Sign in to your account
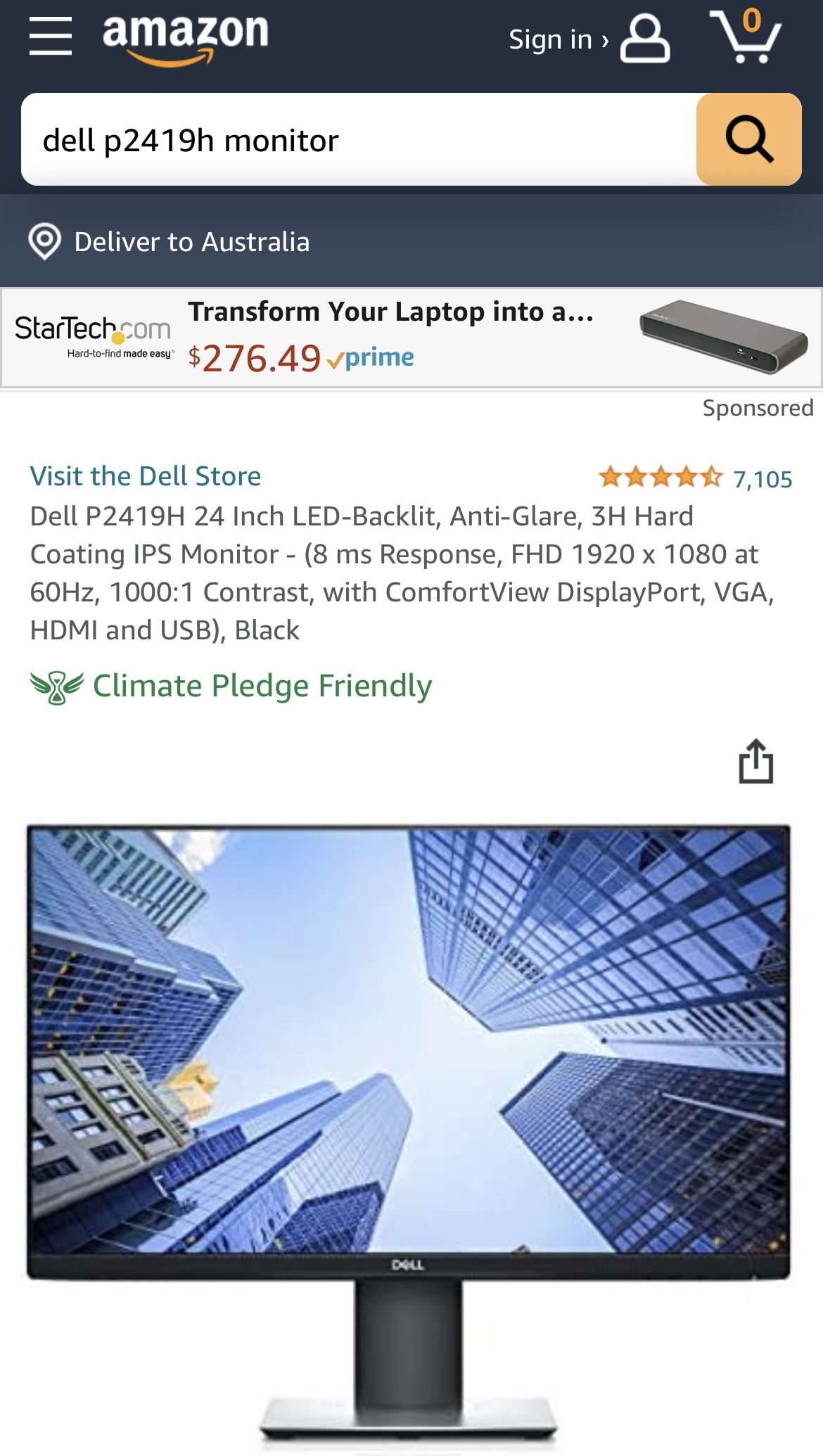This screenshot has width=823, height=1456. tap(588, 39)
